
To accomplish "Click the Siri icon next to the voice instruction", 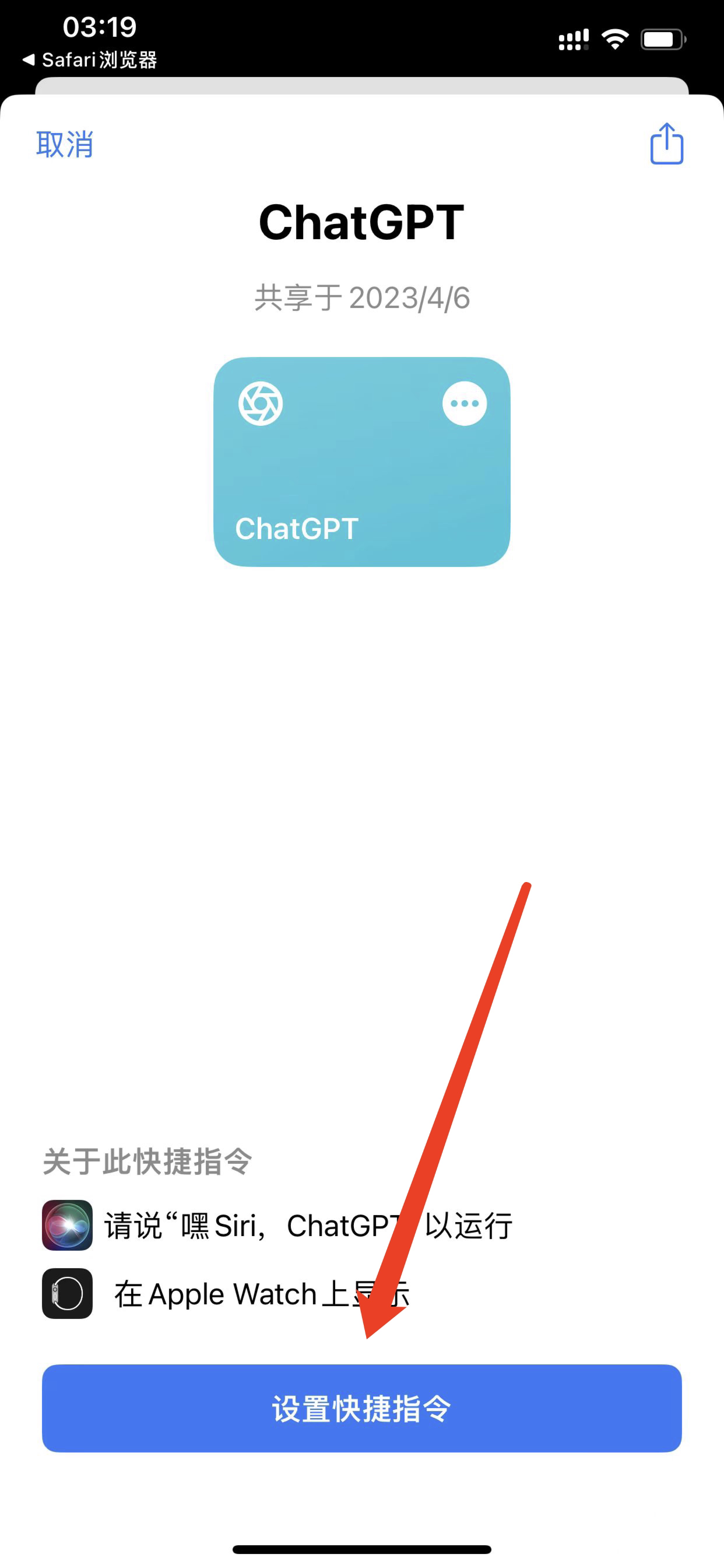I will [67, 1224].
